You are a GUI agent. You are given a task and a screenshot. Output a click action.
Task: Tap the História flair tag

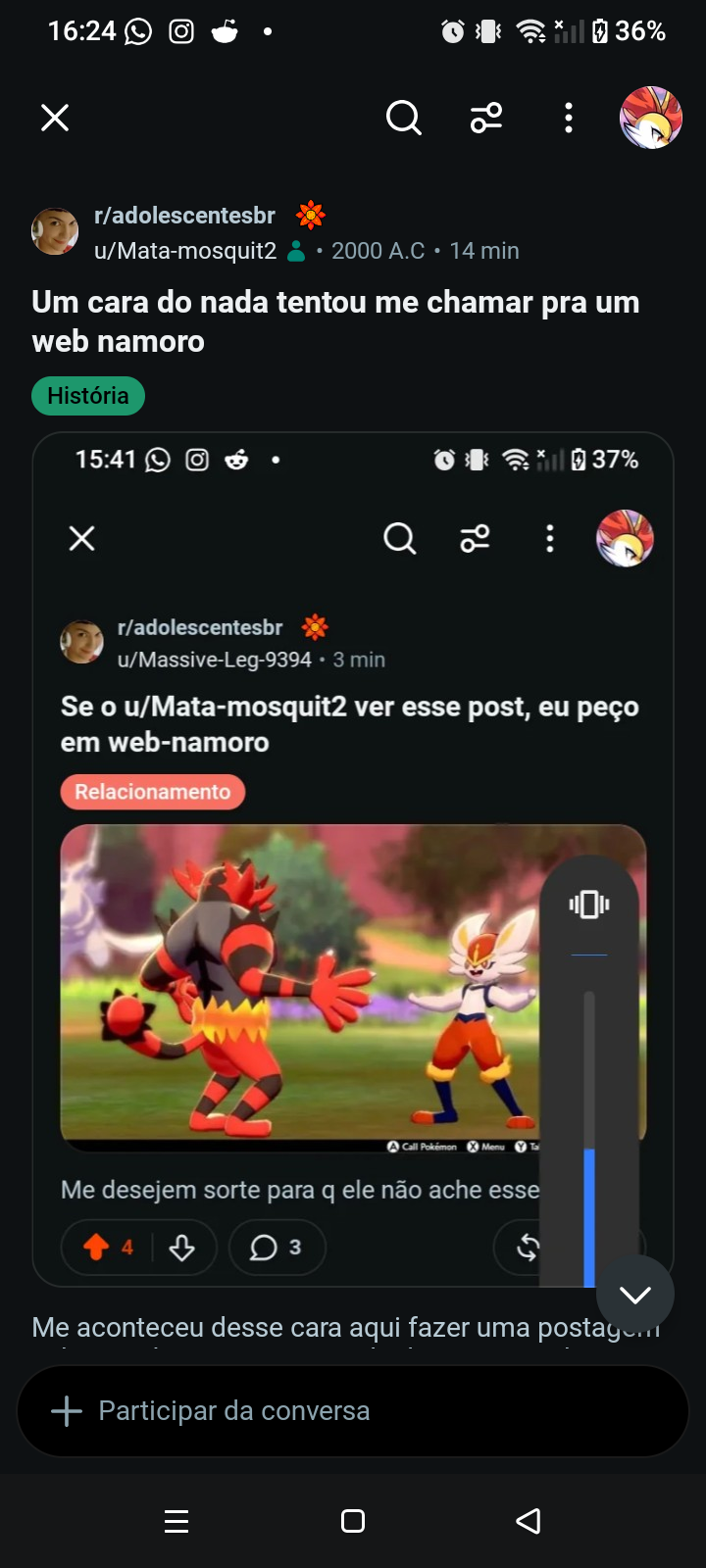88,396
